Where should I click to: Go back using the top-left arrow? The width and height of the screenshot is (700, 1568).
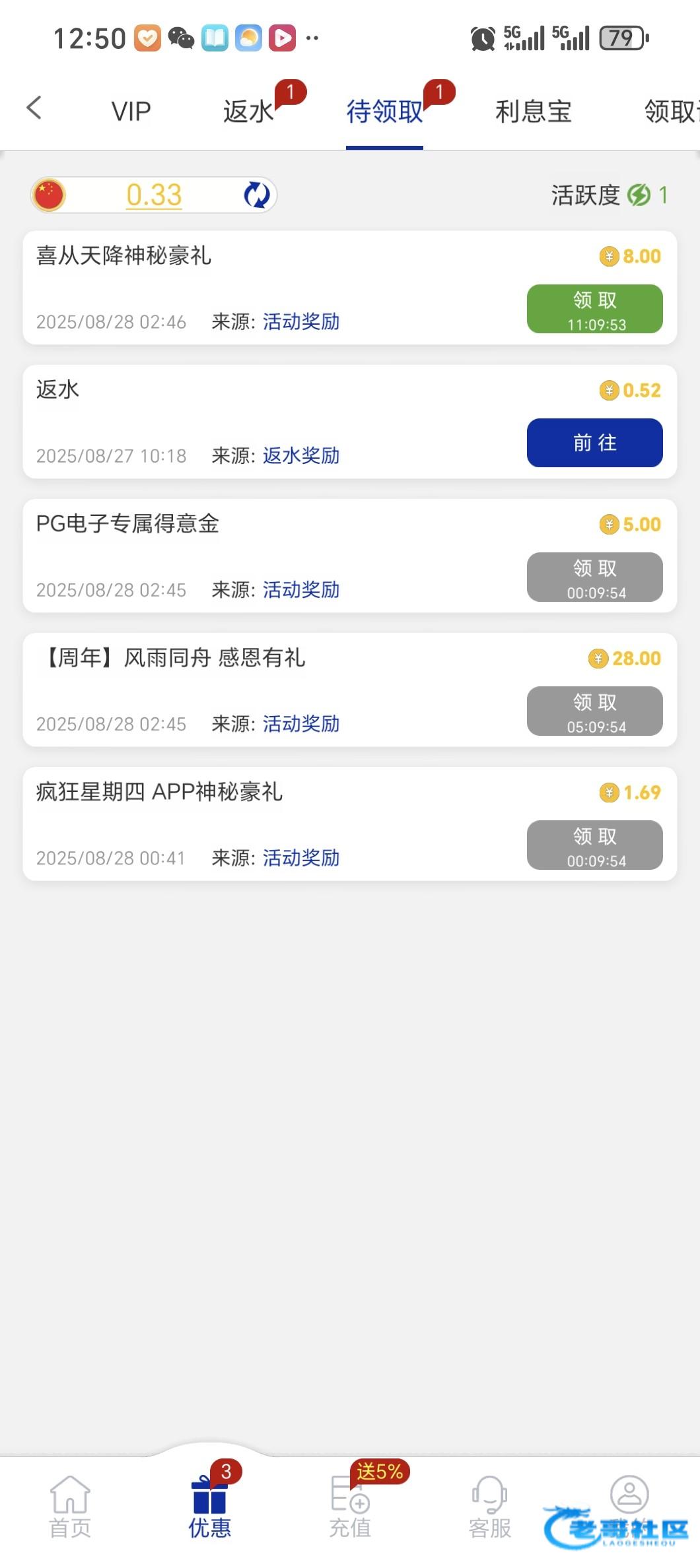[x=34, y=109]
